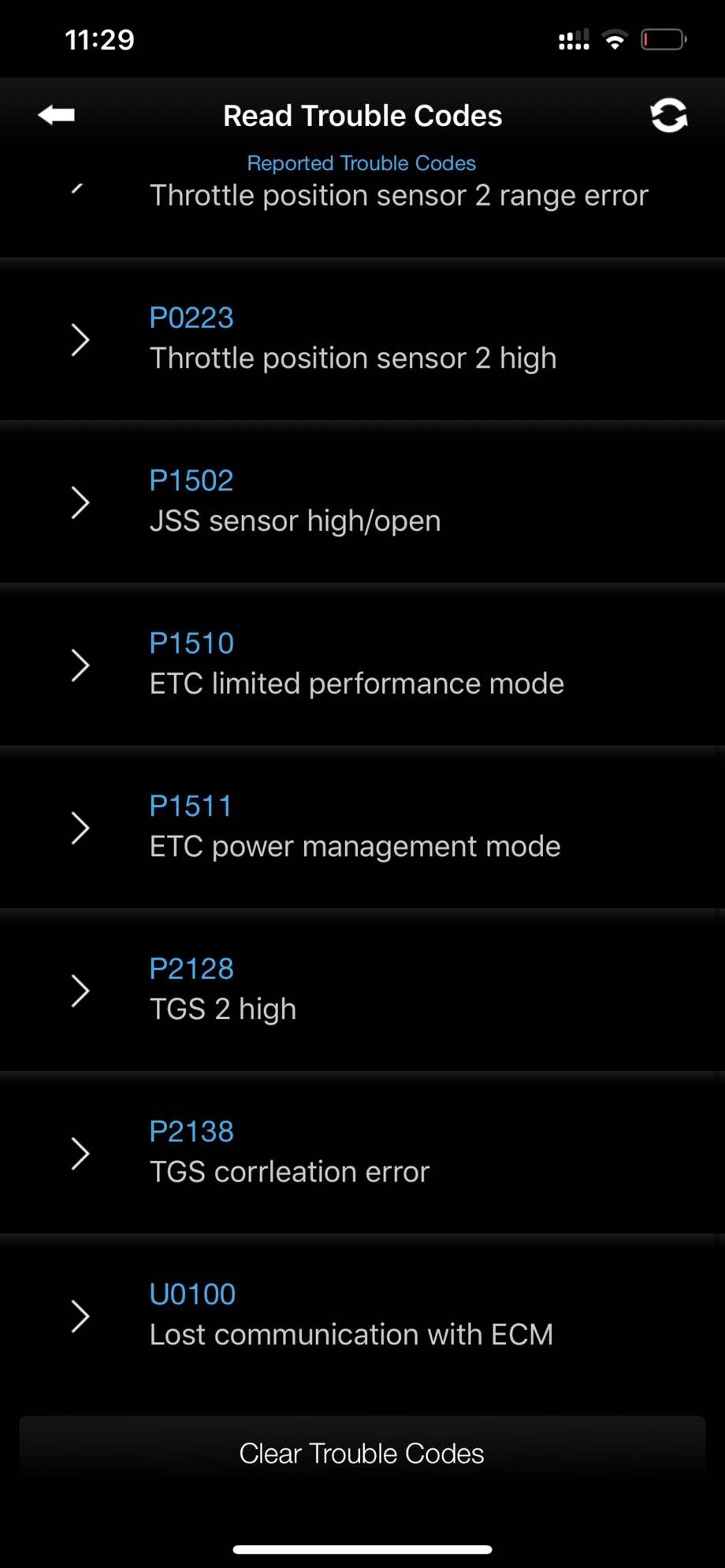This screenshot has width=725, height=1568.
Task: Go back using the arrow icon
Action: pyautogui.click(x=56, y=115)
